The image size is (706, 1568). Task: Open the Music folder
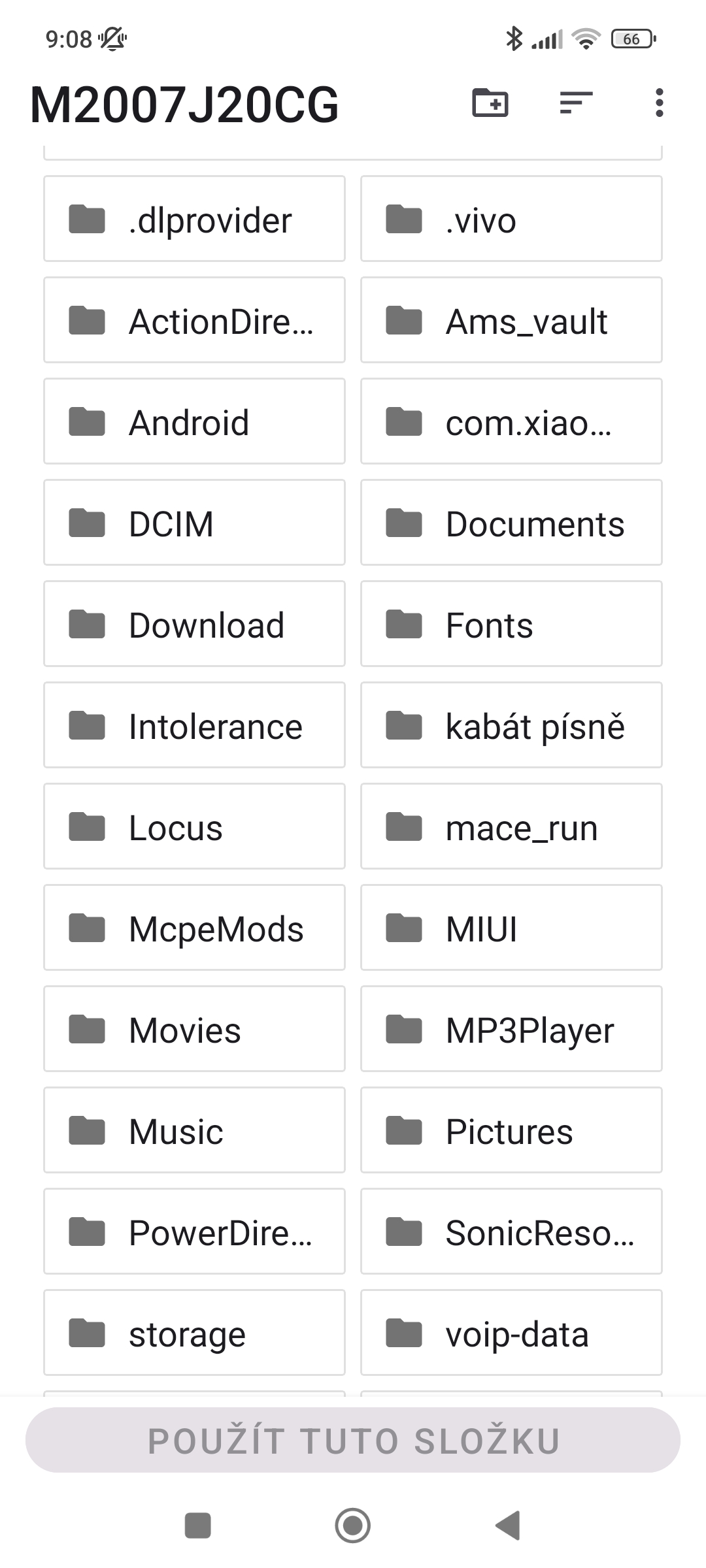(194, 1130)
